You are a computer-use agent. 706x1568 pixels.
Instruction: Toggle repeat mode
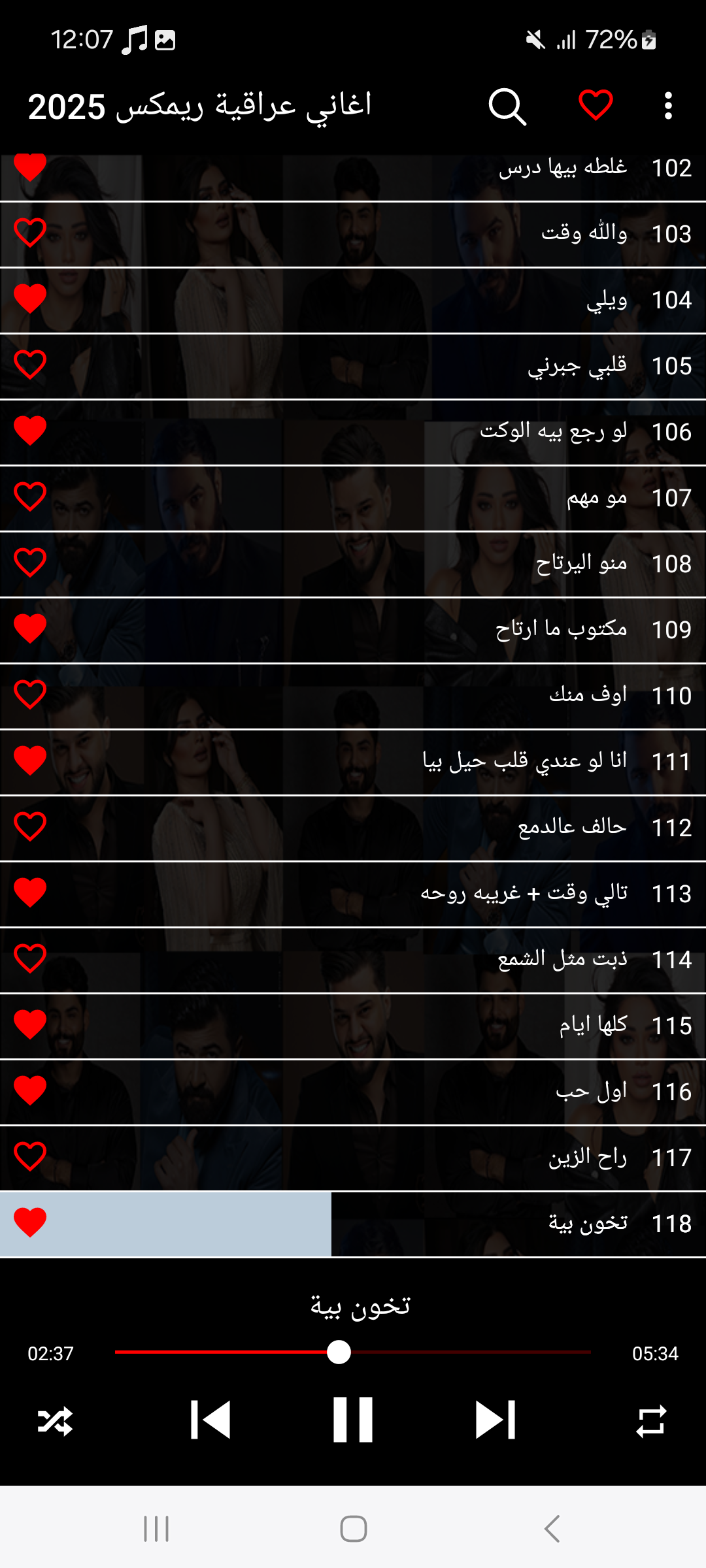[651, 1421]
